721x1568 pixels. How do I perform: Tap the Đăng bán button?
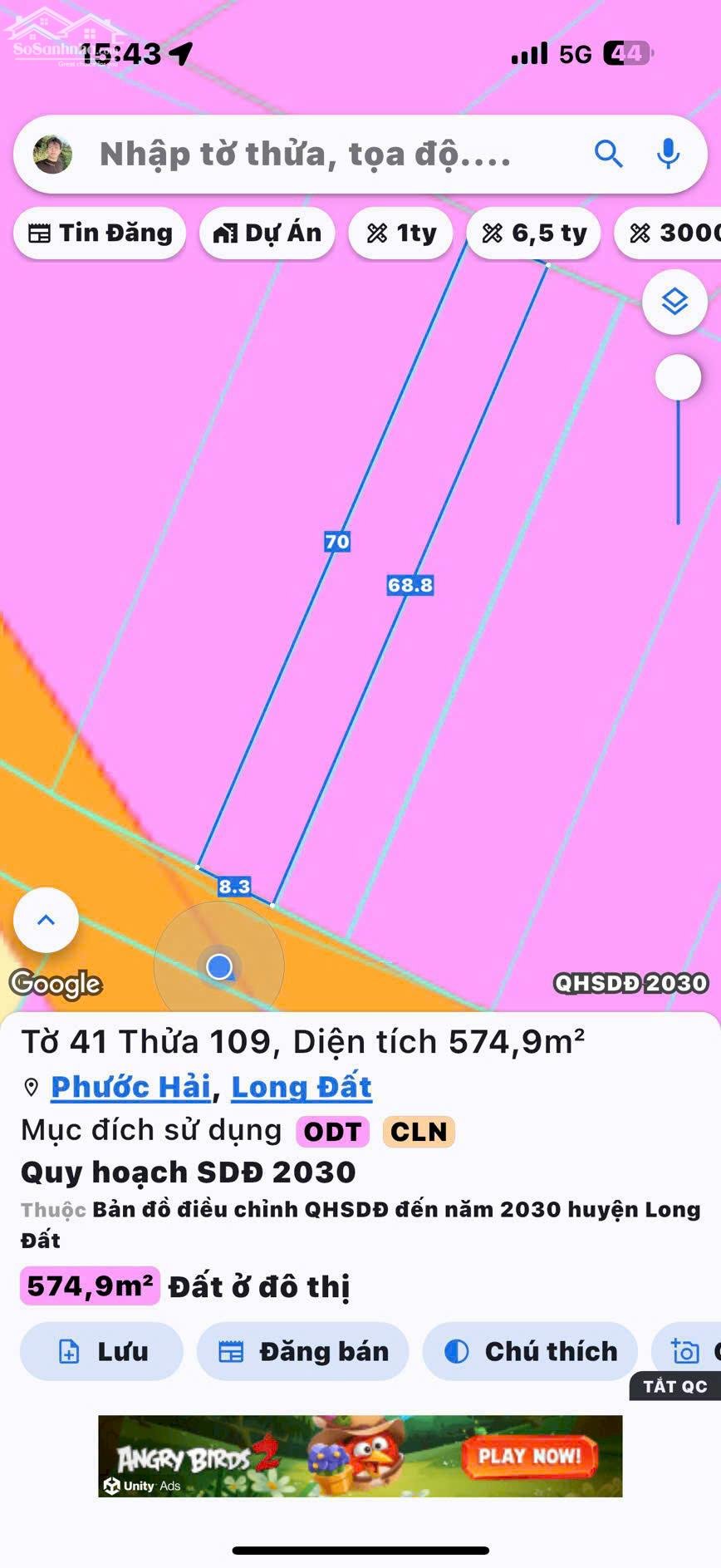[302, 1351]
